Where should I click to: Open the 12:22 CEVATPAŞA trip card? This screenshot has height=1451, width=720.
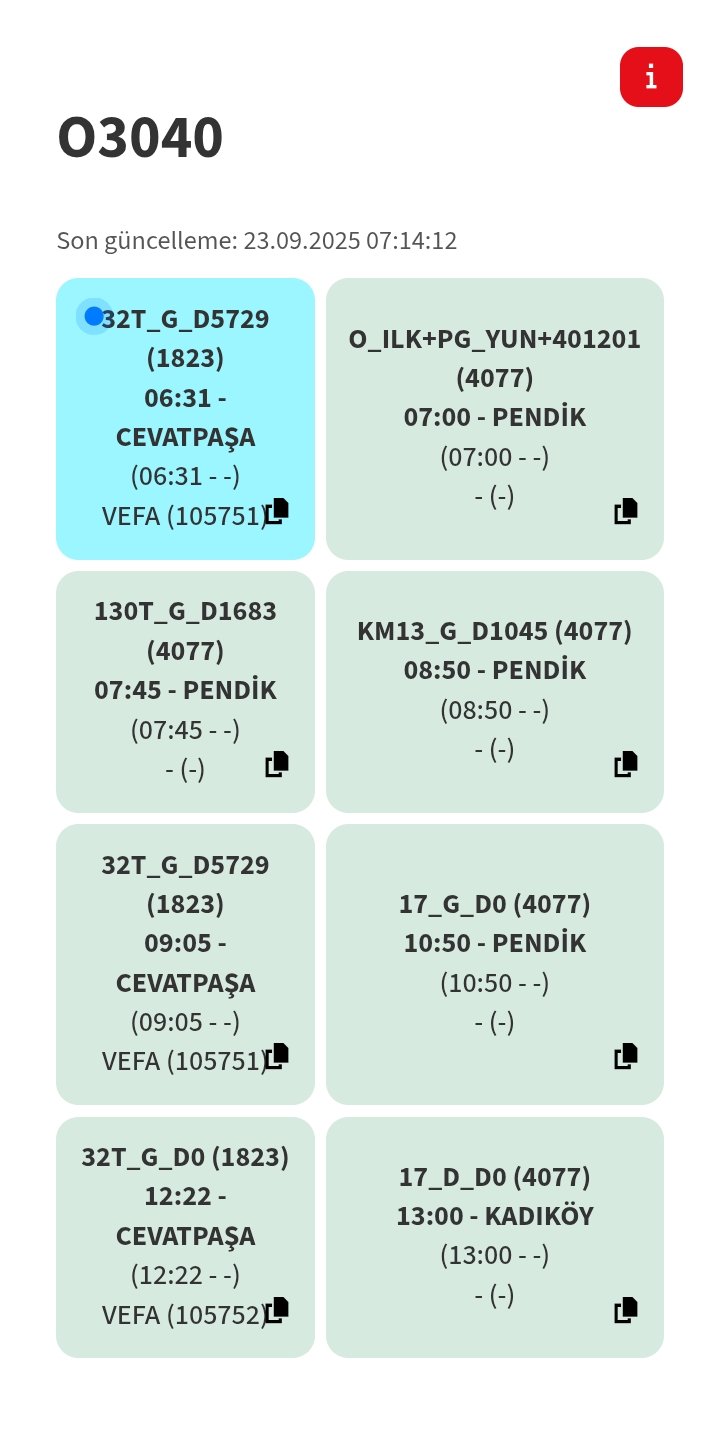(x=185, y=1237)
